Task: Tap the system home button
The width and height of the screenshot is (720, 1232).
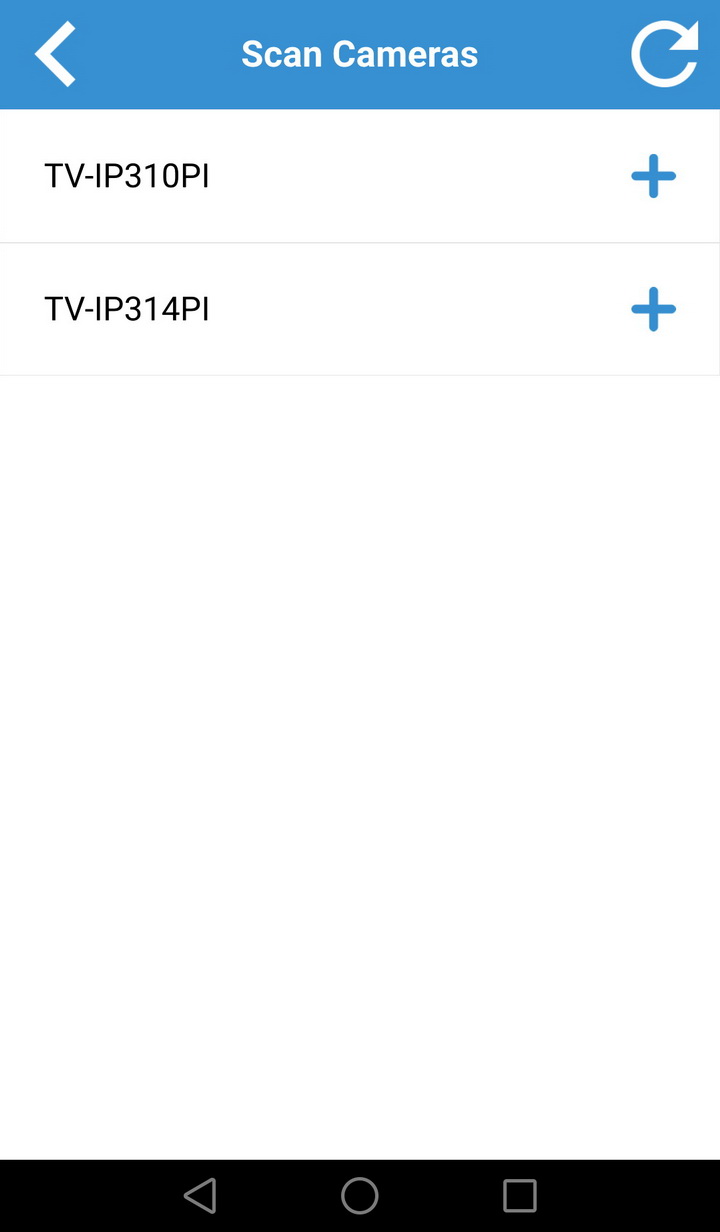Action: pos(360,1195)
